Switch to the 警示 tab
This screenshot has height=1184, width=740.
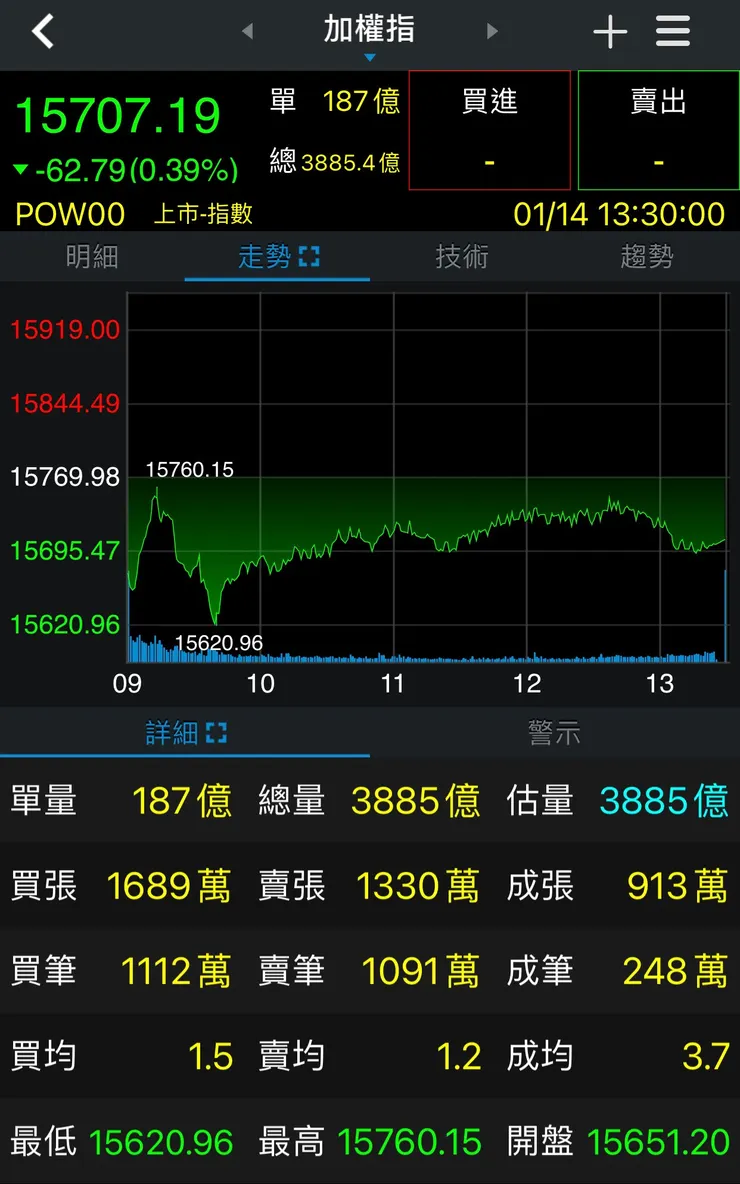[555, 732]
